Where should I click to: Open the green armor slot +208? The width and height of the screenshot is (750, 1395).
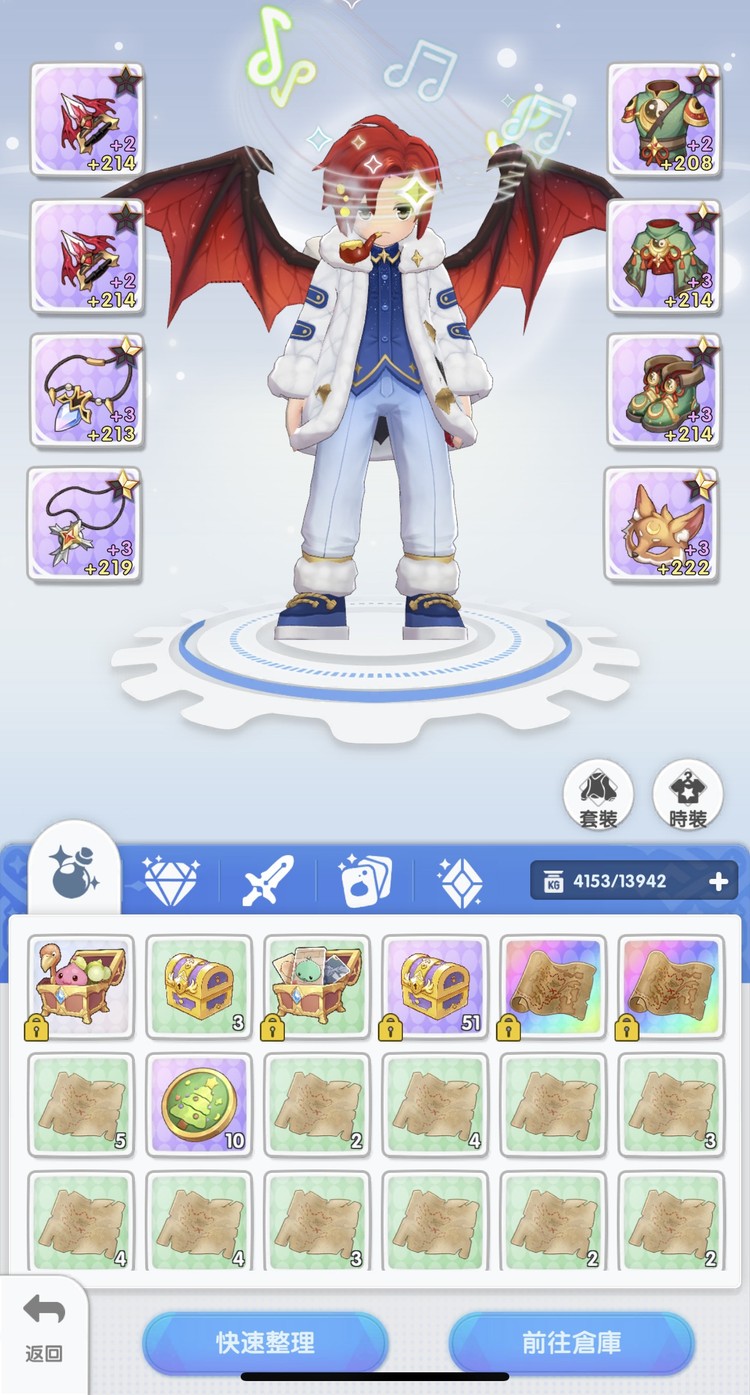click(x=663, y=120)
